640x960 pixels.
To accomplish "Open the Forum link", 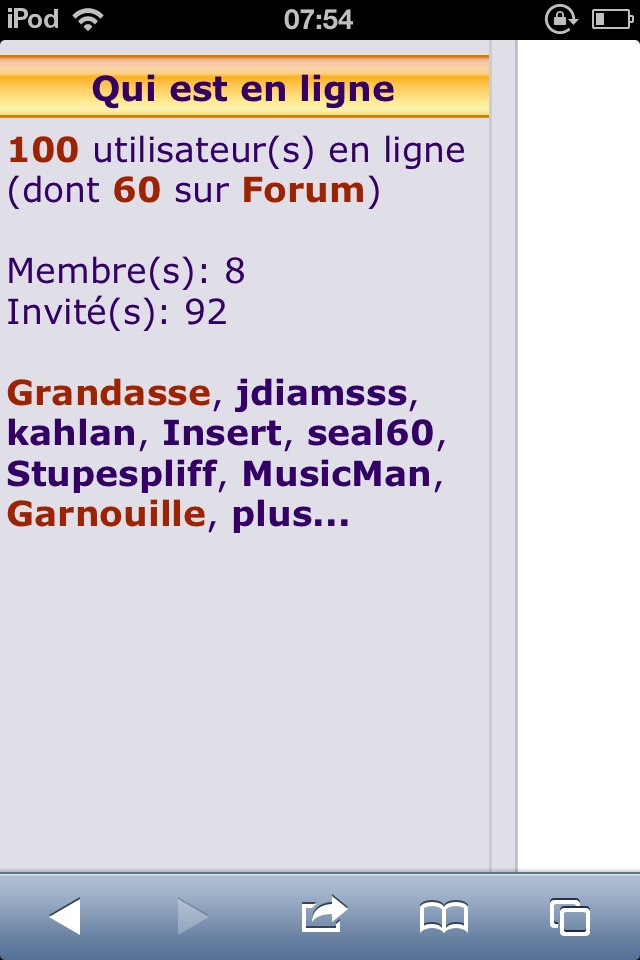I will 304,190.
